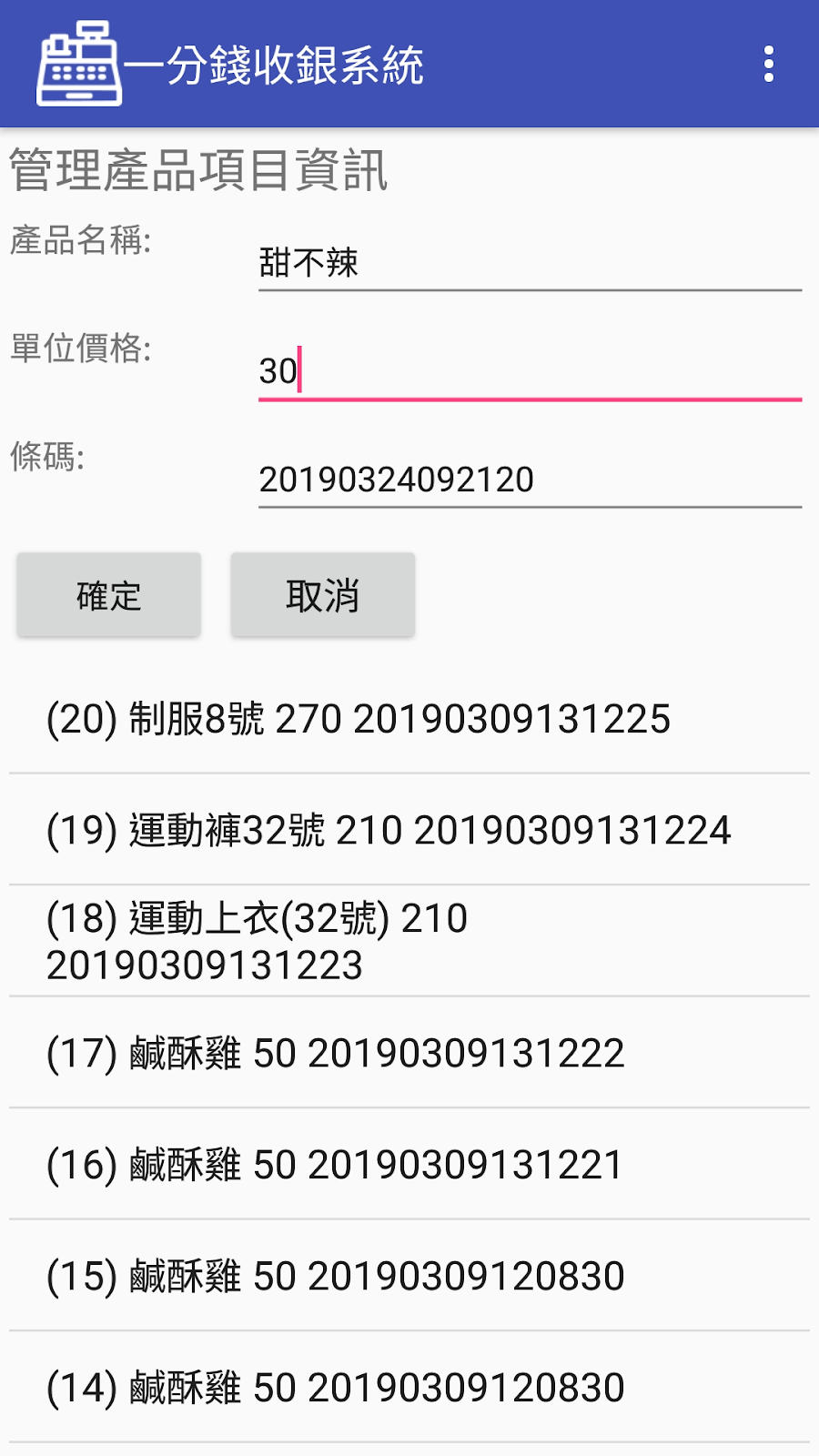Select item (17) 鹹酥雞
Screen dimensions: 819x1456
(409, 1053)
